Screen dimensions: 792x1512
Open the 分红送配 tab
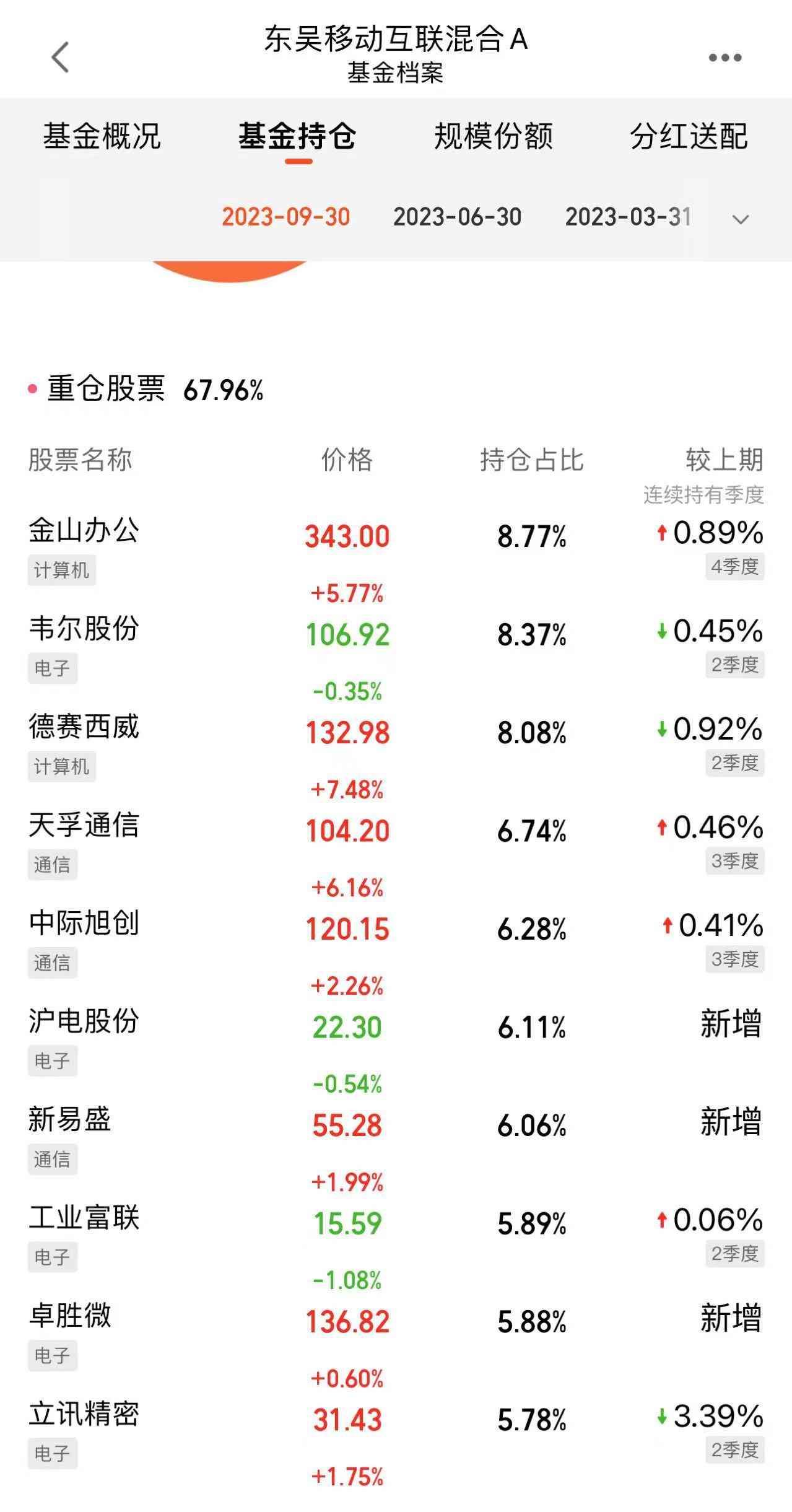(x=689, y=138)
